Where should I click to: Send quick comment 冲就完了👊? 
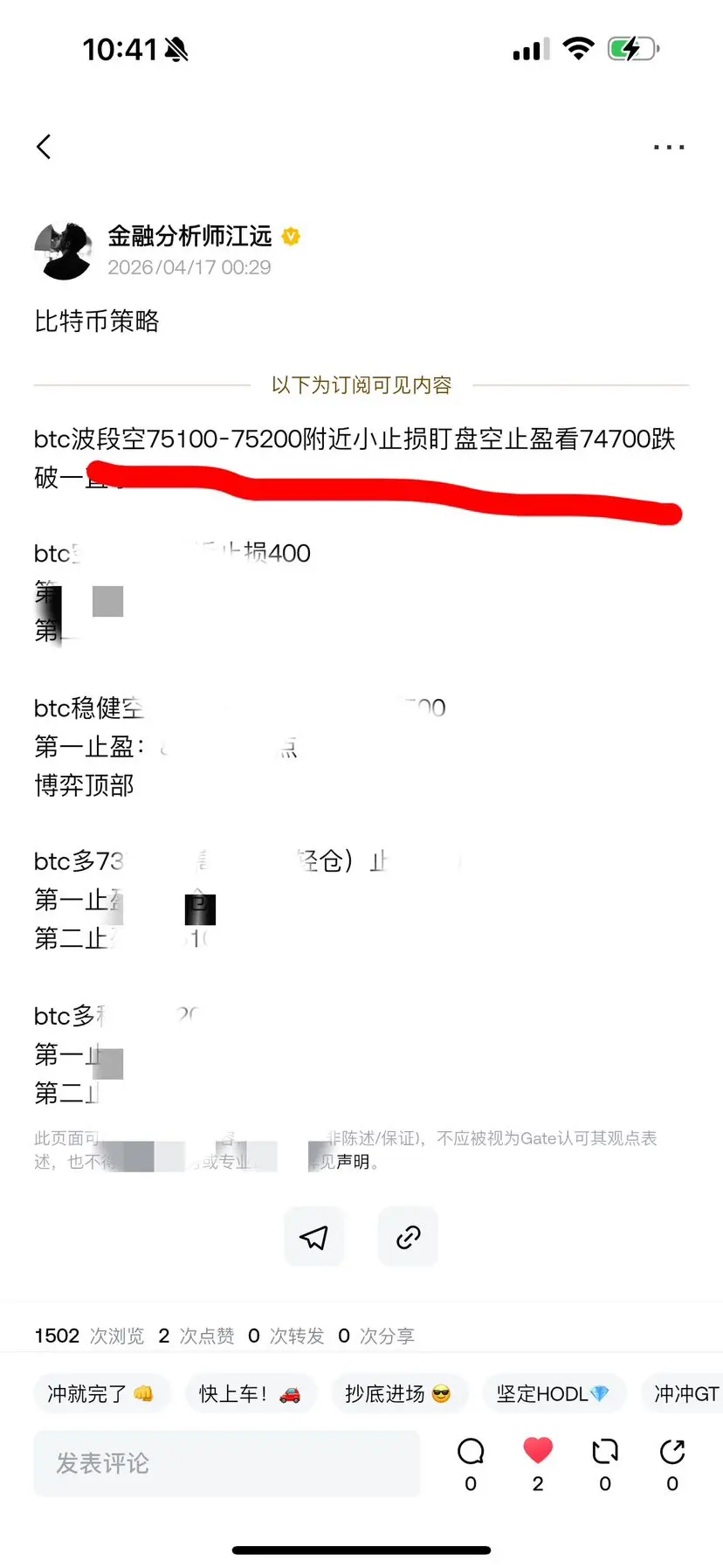pyautogui.click(x=102, y=1393)
